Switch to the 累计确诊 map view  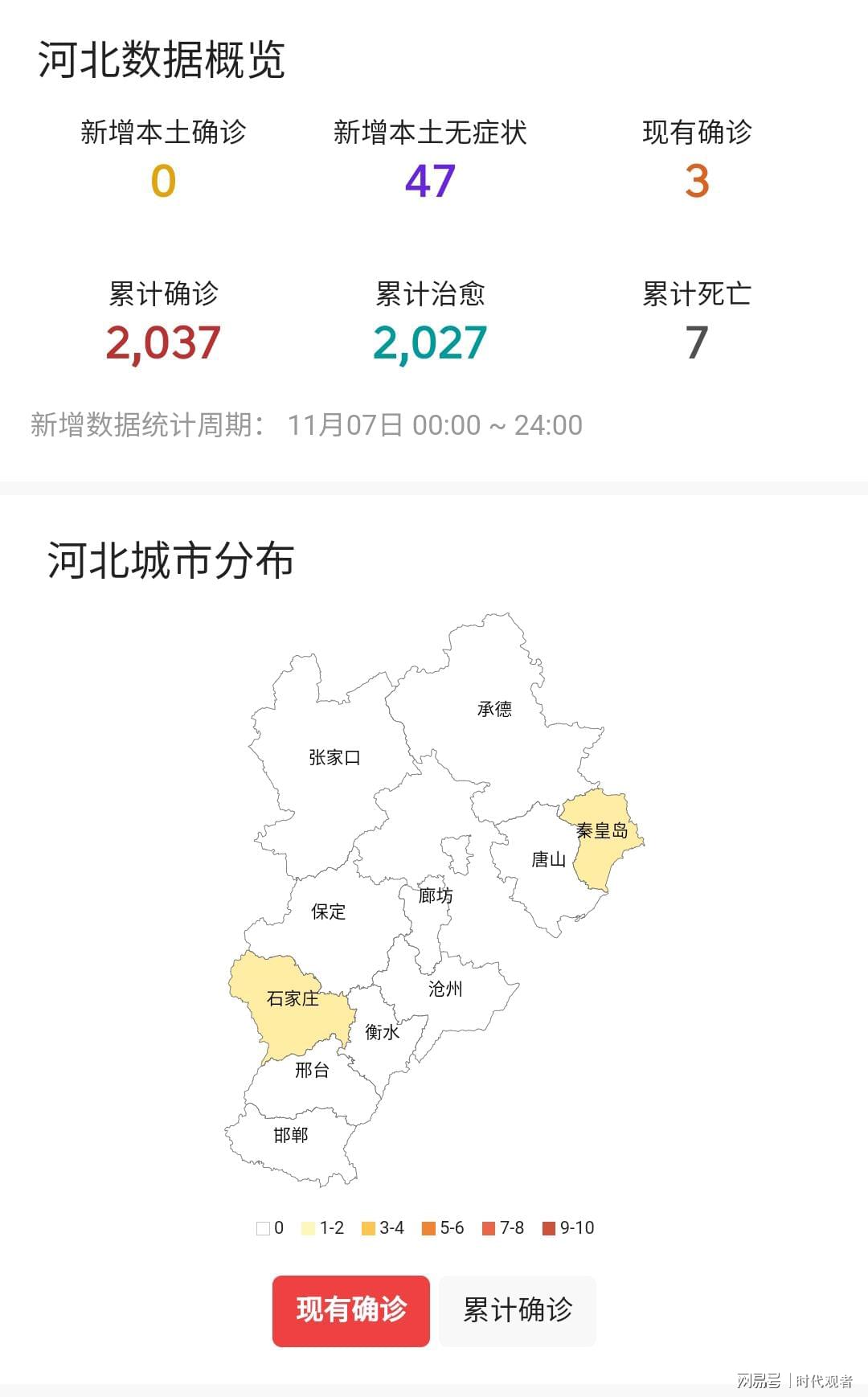click(517, 1310)
